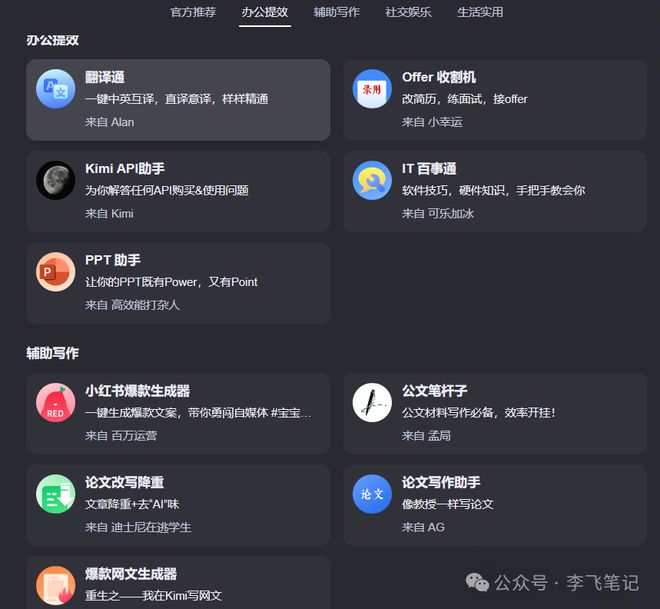Go to the 生活实用 tab

click(480, 12)
